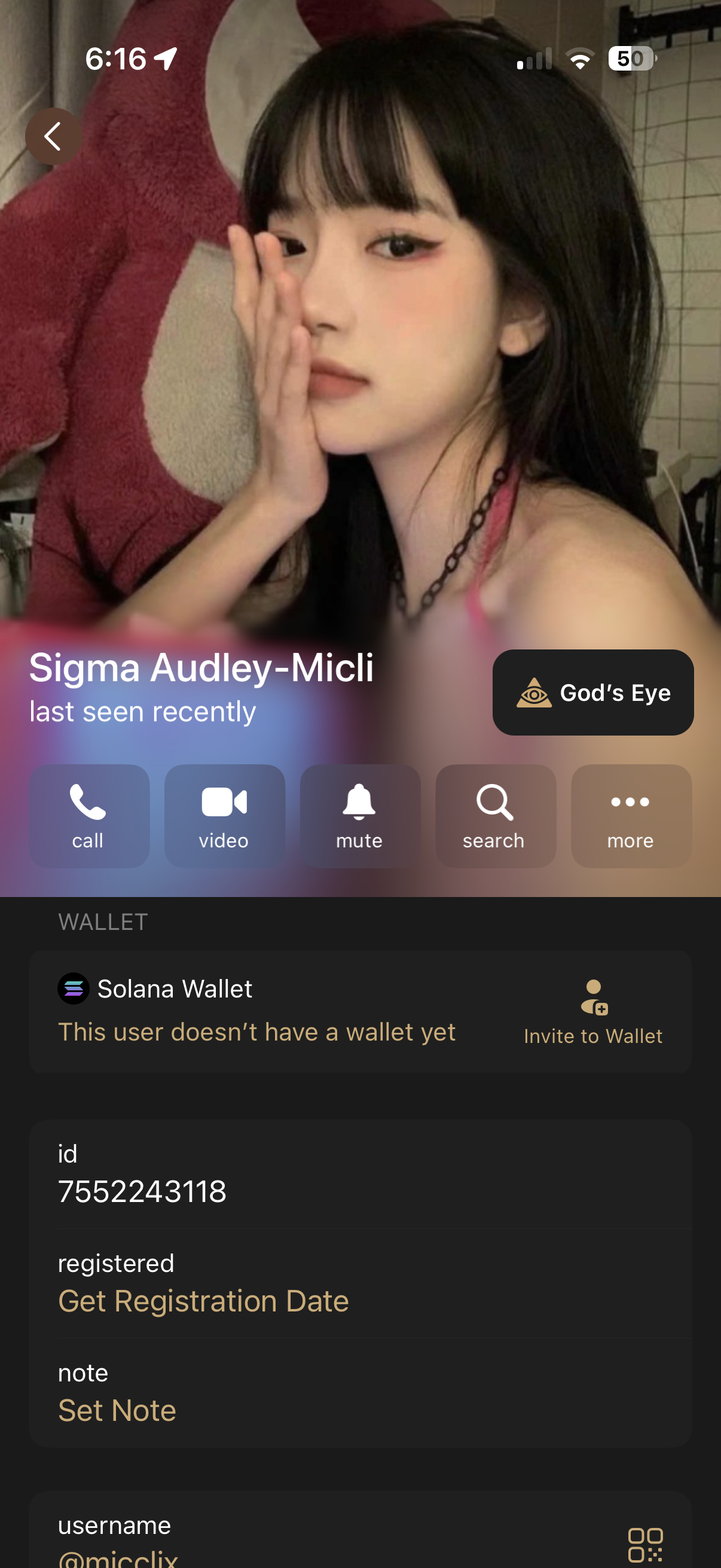Search in this conversation
This screenshot has width=721, height=1568.
pyautogui.click(x=495, y=816)
